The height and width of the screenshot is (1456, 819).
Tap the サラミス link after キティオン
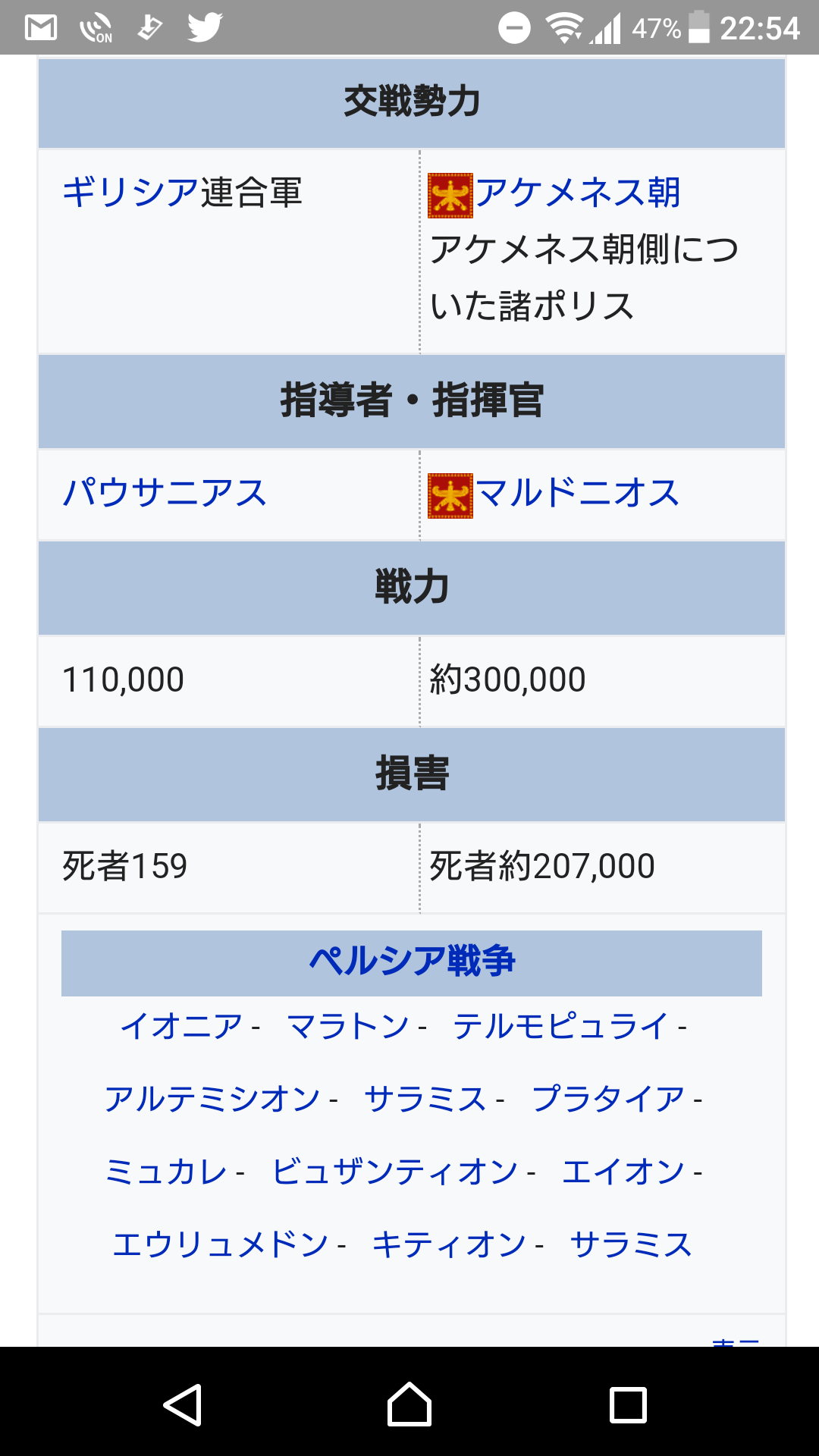[631, 1244]
